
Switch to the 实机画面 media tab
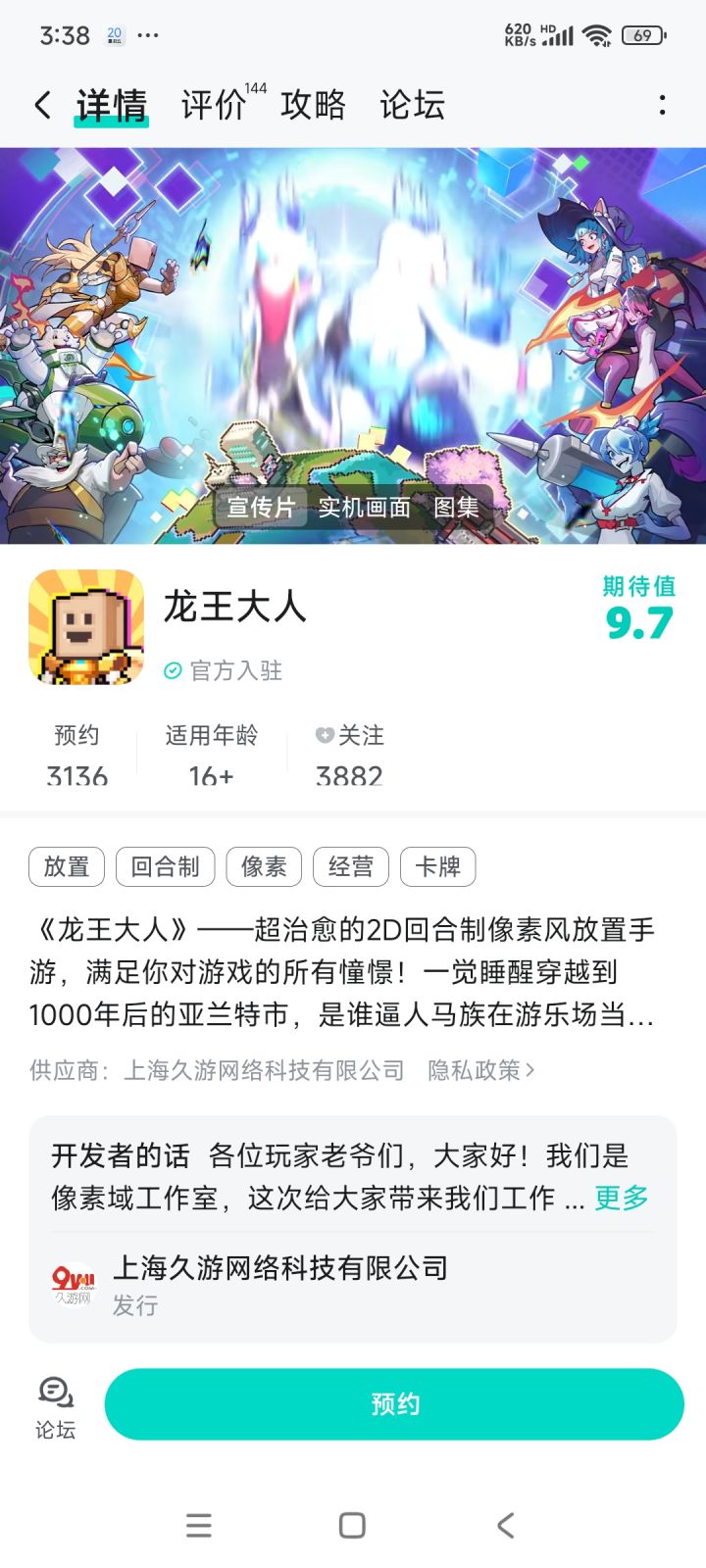(365, 508)
